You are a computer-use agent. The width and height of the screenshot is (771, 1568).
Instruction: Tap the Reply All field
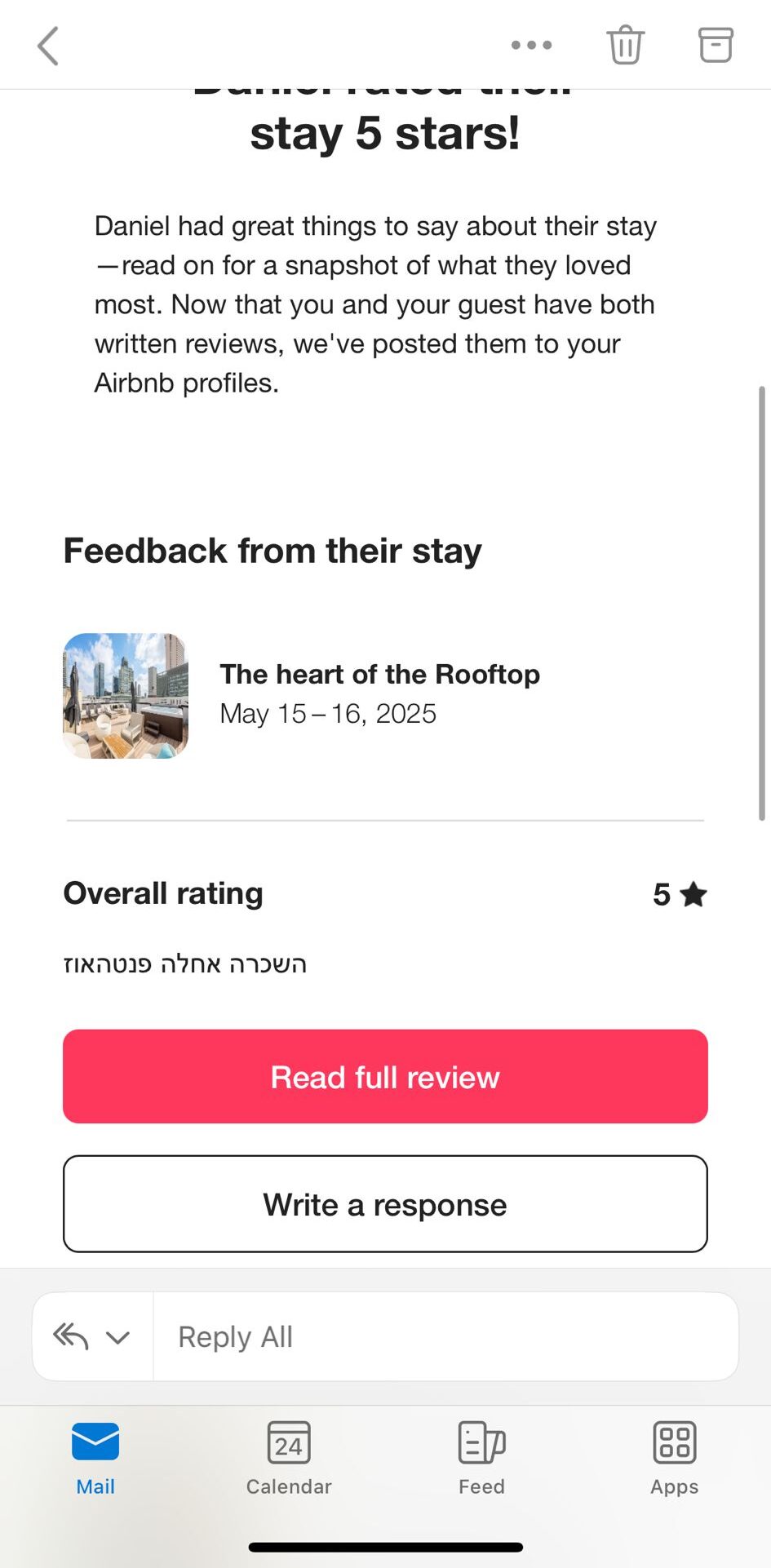coord(445,1337)
